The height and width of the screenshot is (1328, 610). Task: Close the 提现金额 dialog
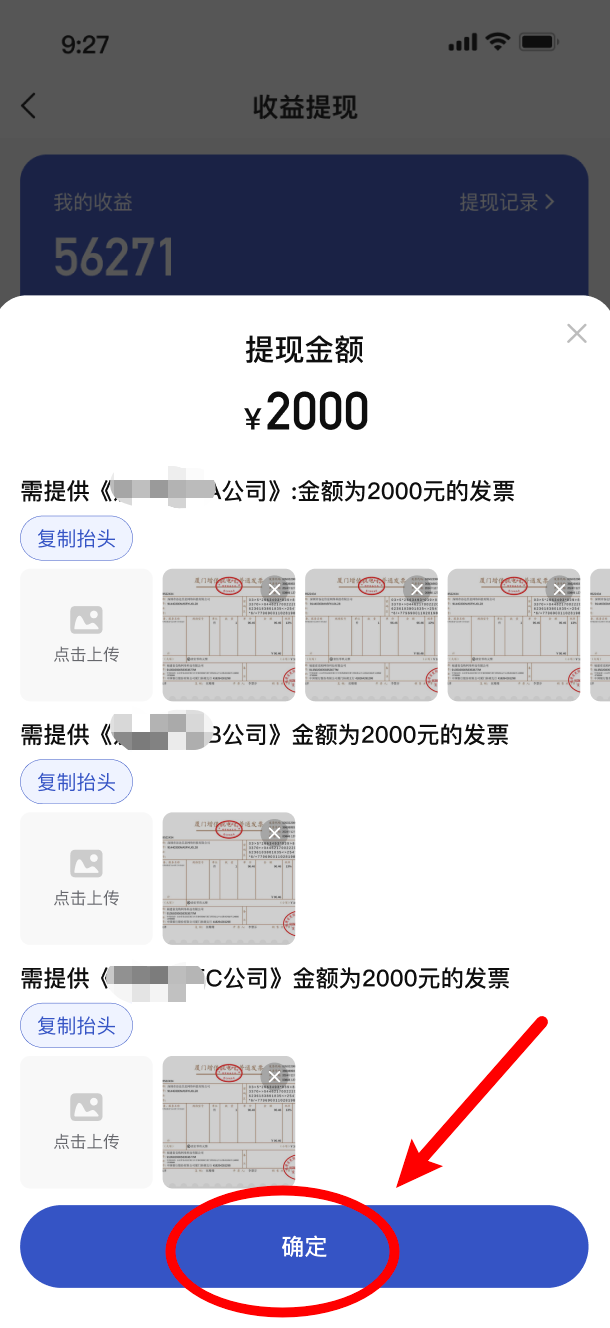(576, 334)
